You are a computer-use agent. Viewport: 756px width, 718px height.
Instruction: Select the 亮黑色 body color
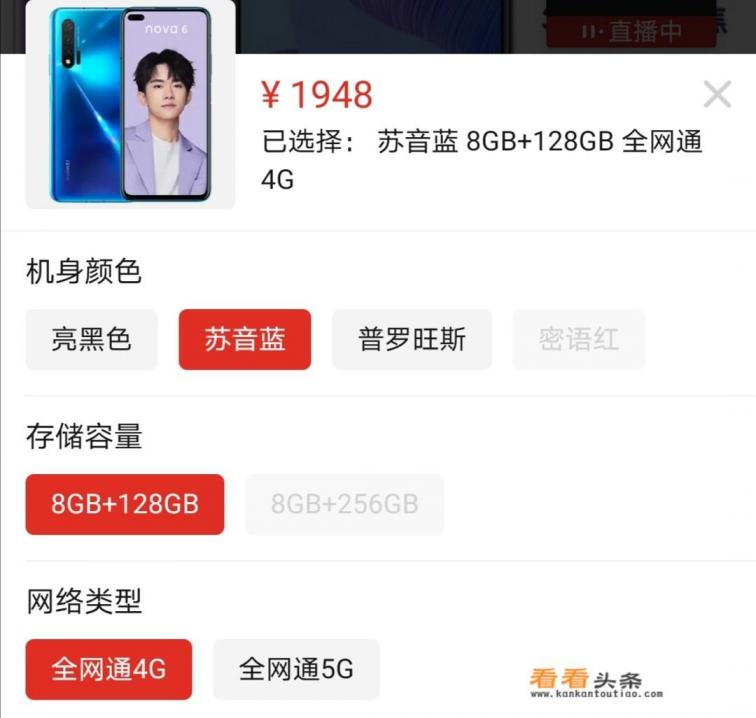tap(92, 340)
